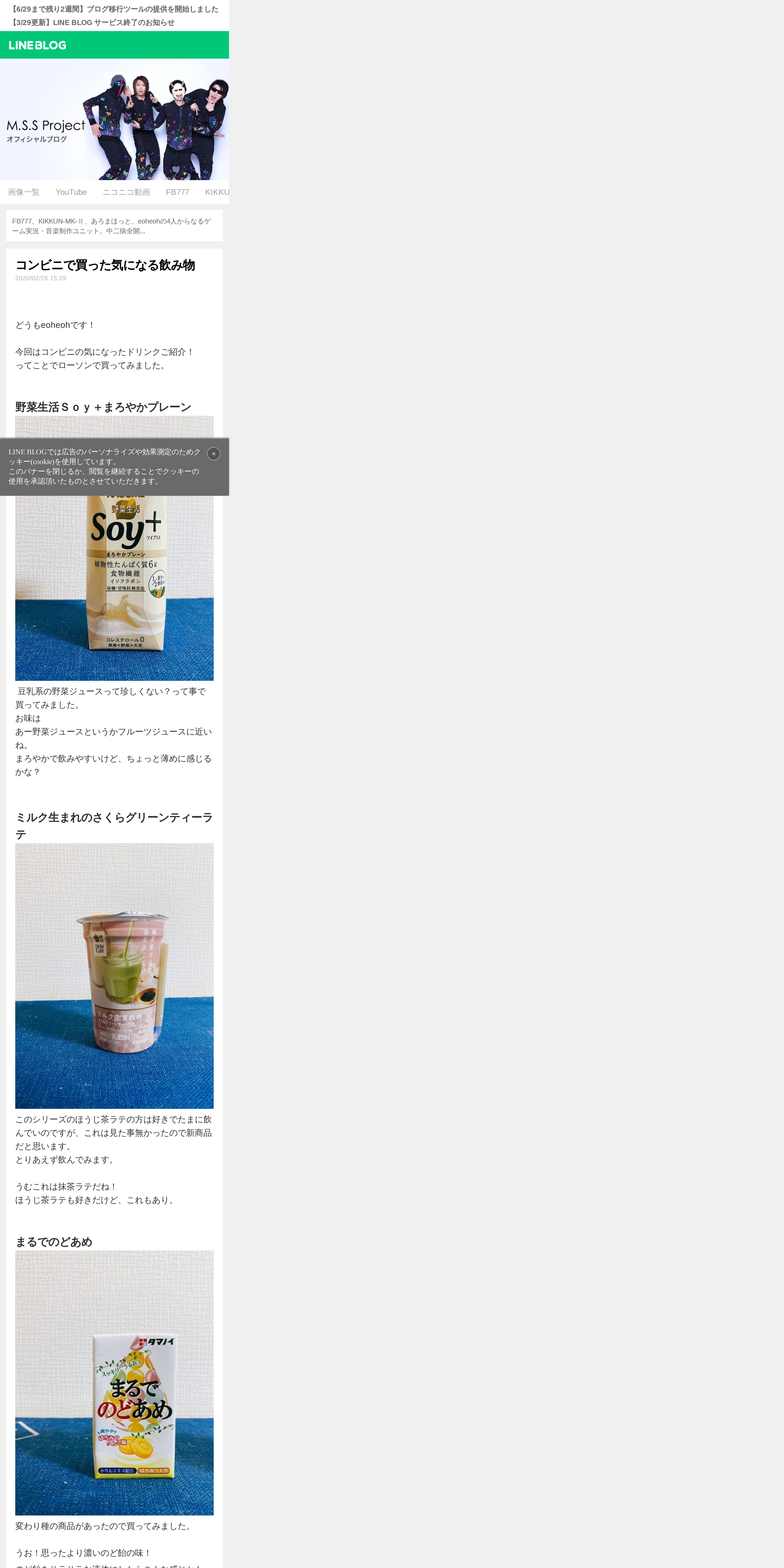Open the article title コンビニで買った気になる飲み物
The height and width of the screenshot is (1568, 784).
pos(105,265)
